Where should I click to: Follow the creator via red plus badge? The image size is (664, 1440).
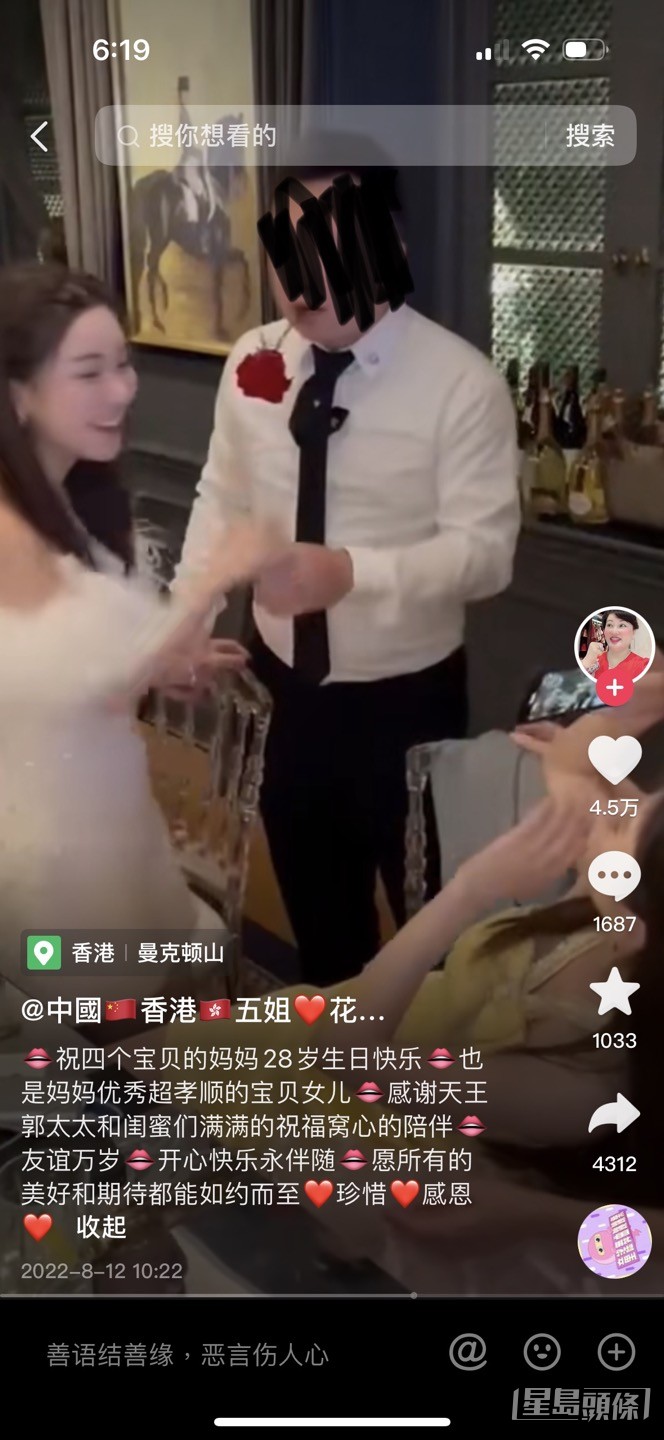[x=614, y=690]
